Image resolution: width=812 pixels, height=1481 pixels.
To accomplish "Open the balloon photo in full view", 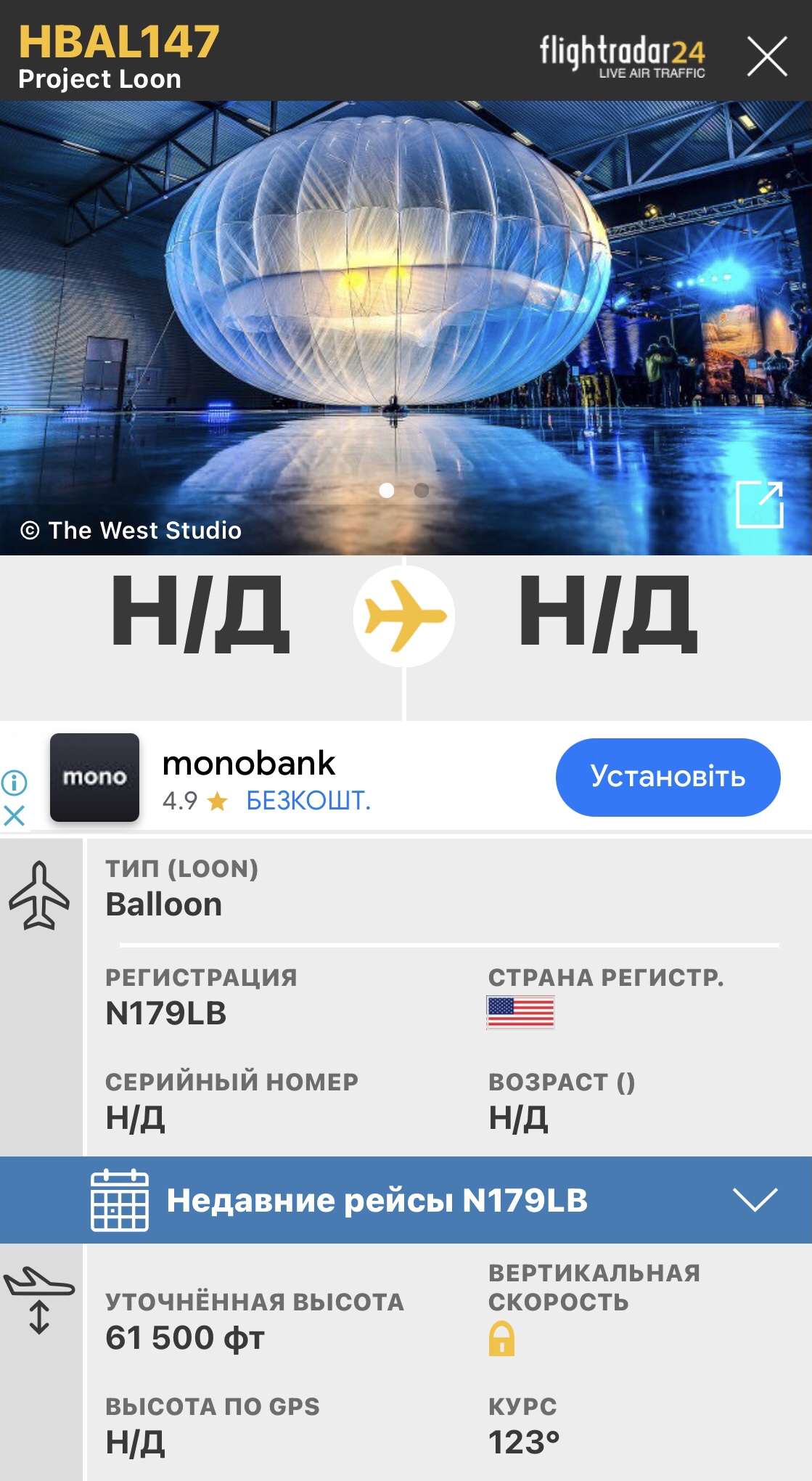I will pos(759,505).
